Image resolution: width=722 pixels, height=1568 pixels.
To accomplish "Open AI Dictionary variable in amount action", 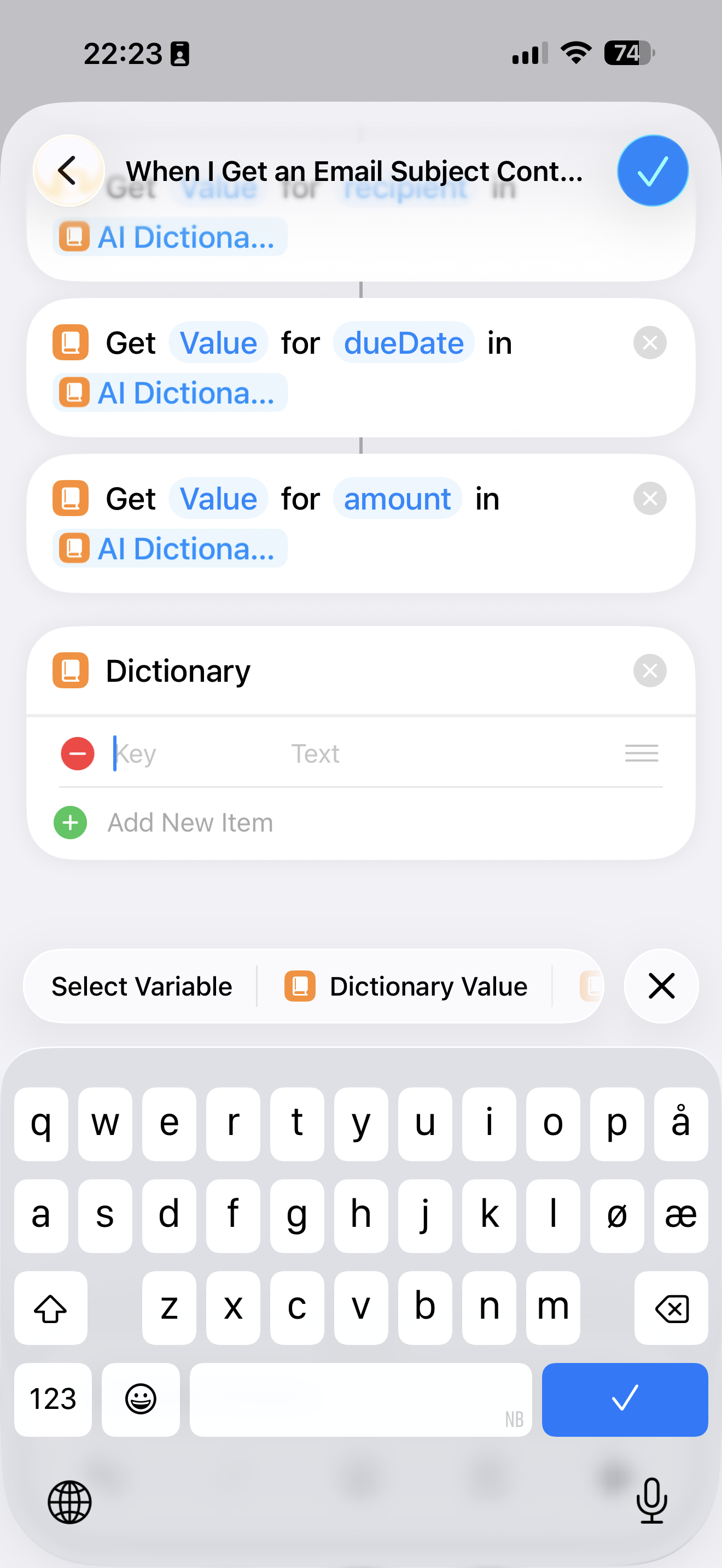I will point(171,549).
